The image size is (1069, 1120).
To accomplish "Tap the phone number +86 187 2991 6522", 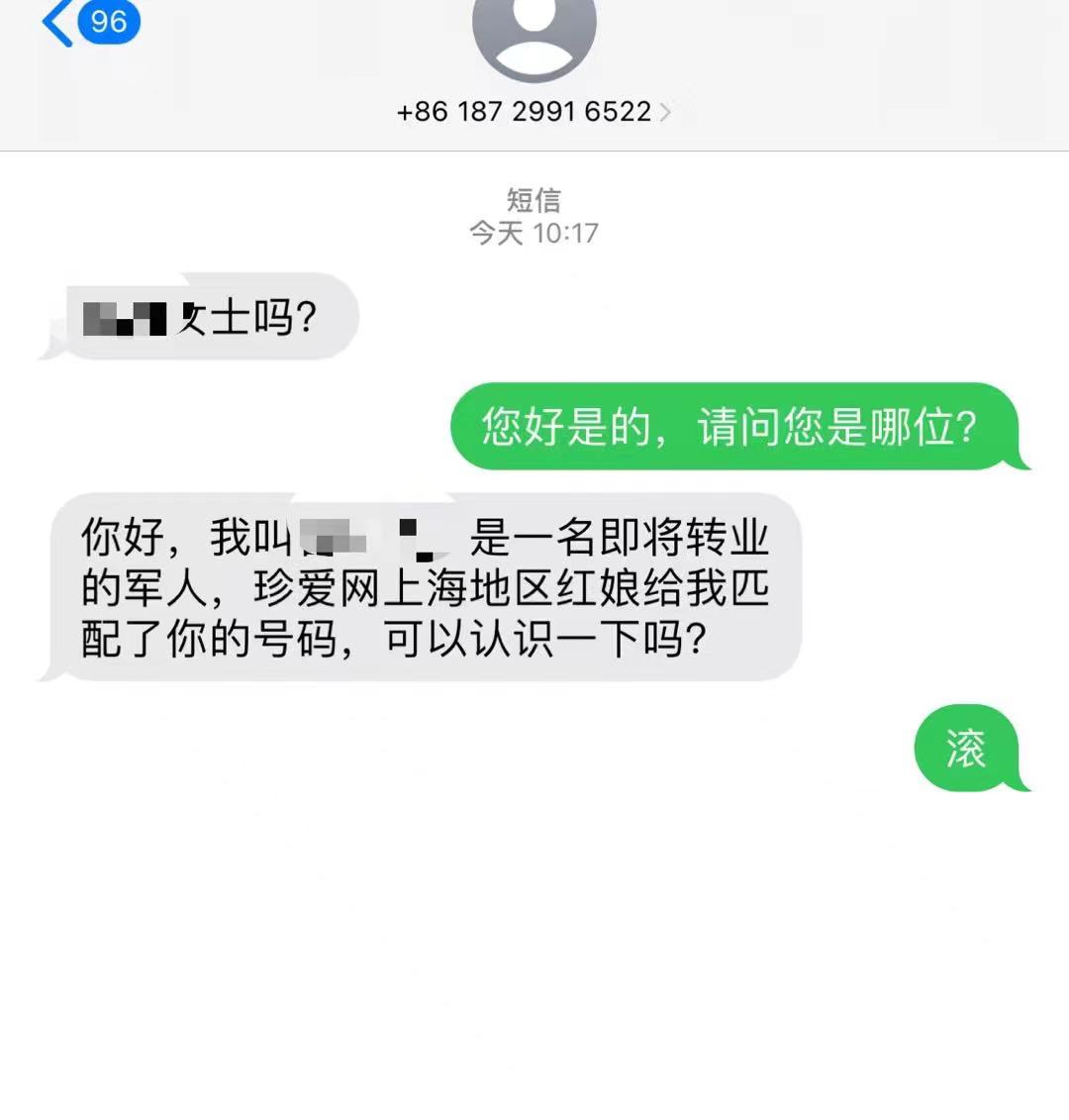I will 524,112.
